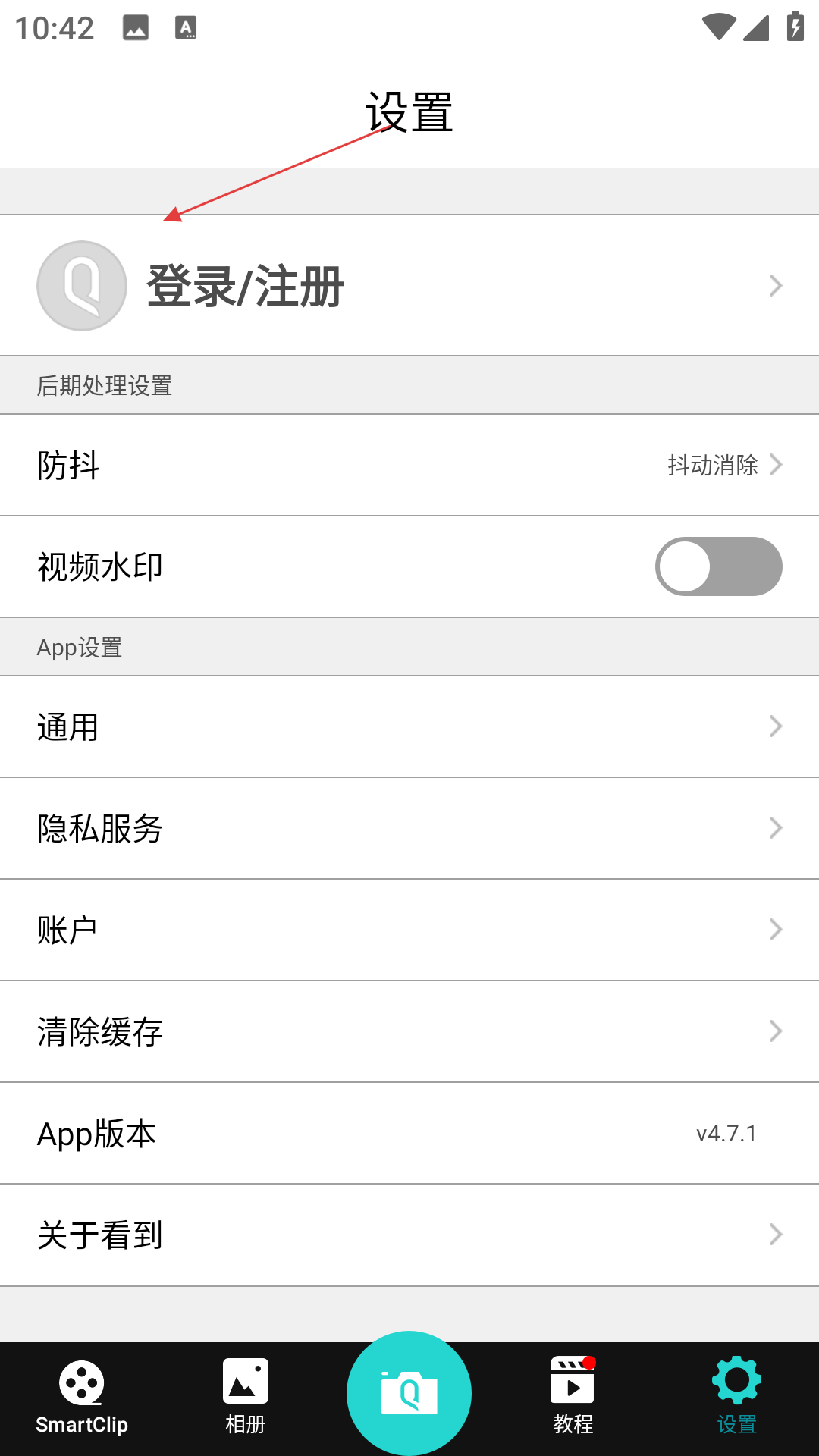Switch to the SmartClip tab
The width and height of the screenshot is (819, 1456).
point(82,1398)
